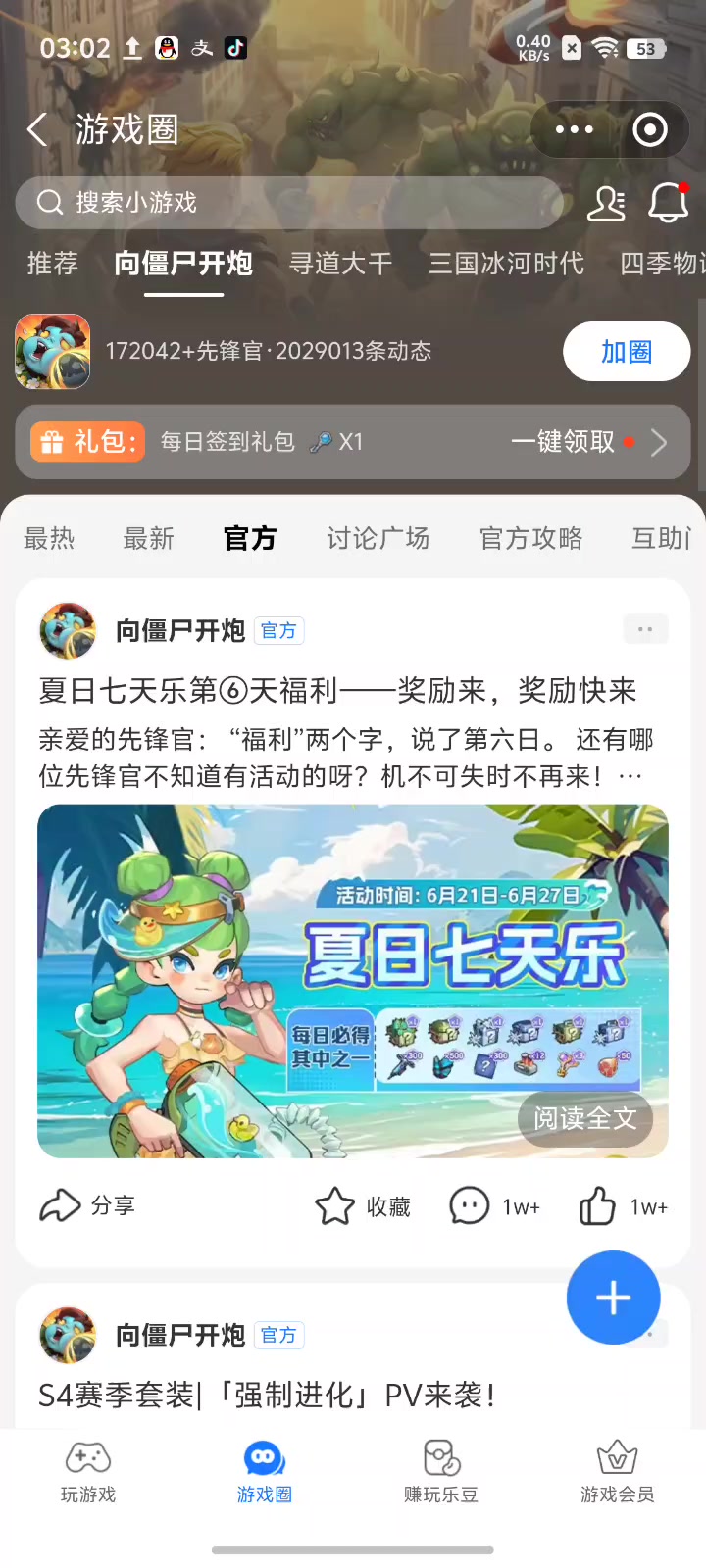
Task: Select the 最热 filter tab
Action: click(49, 538)
